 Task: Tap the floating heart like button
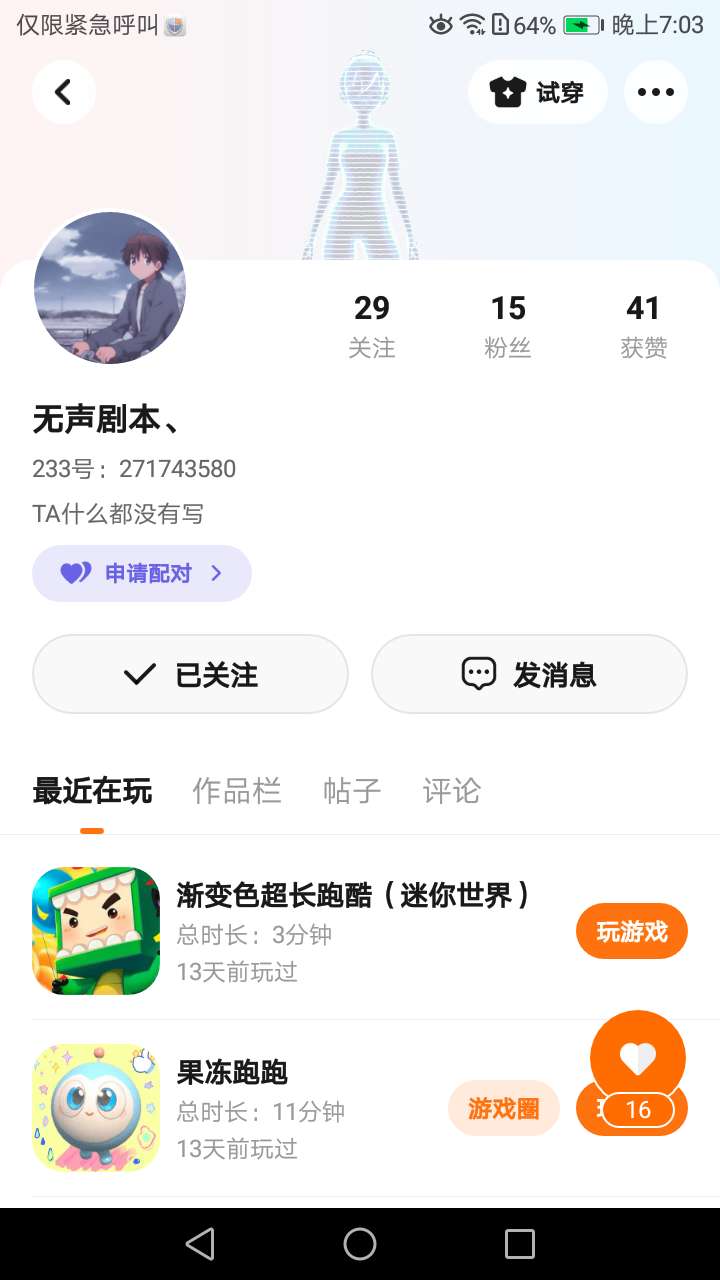tap(637, 1058)
